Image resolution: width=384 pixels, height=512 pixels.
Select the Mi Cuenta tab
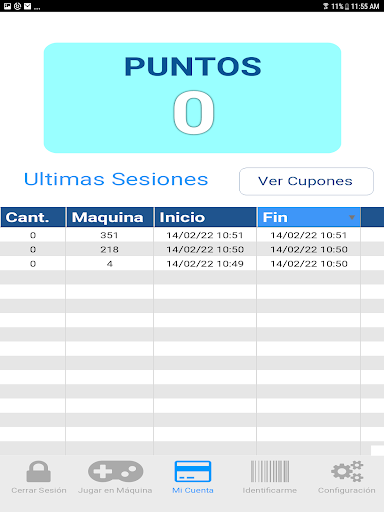[x=193, y=477]
